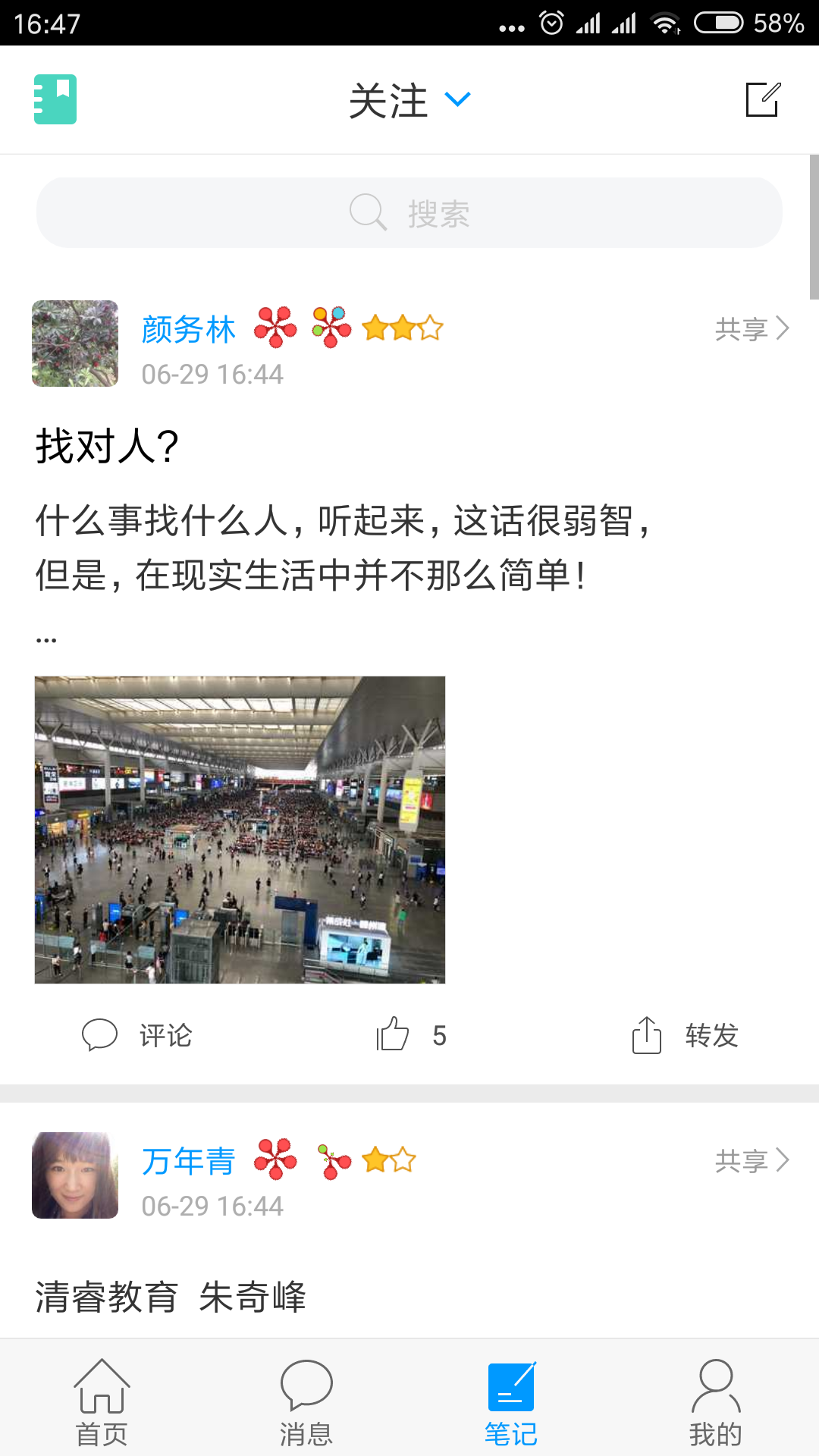Image resolution: width=819 pixels, height=1456 pixels.
Task: Switch to the 消息 tab
Action: [x=306, y=1403]
